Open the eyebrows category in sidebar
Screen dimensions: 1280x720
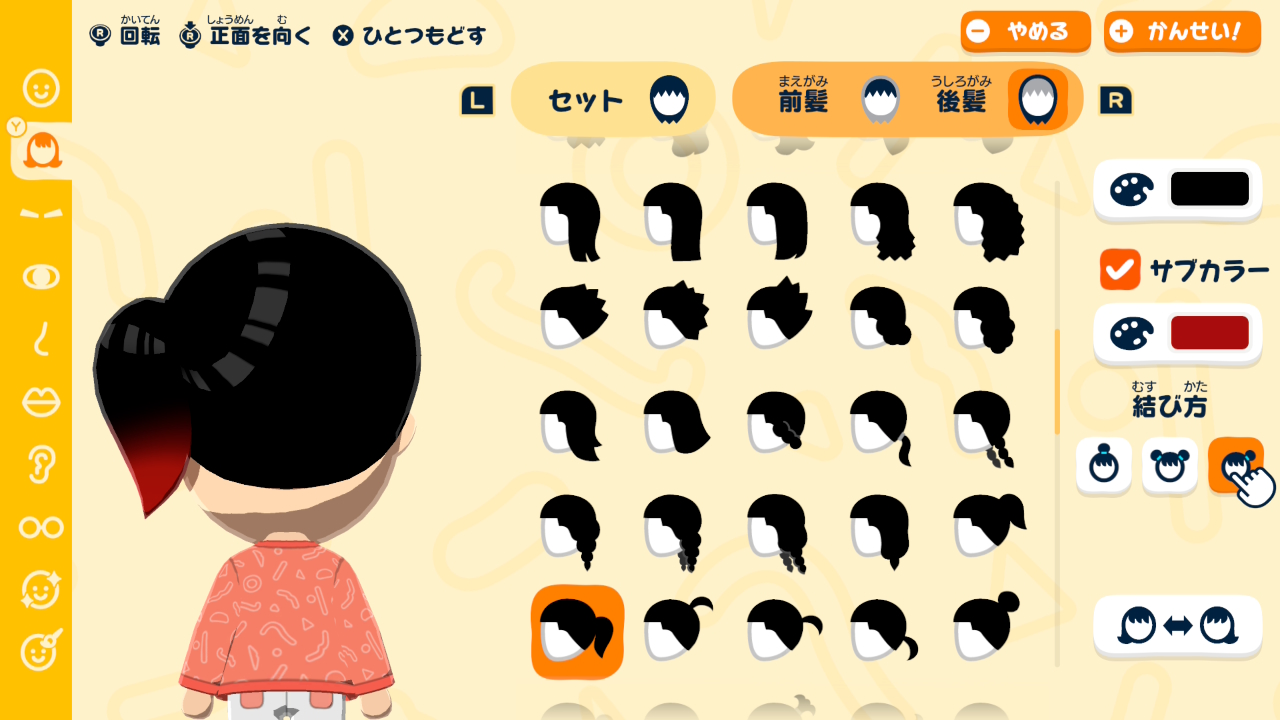click(x=41, y=214)
